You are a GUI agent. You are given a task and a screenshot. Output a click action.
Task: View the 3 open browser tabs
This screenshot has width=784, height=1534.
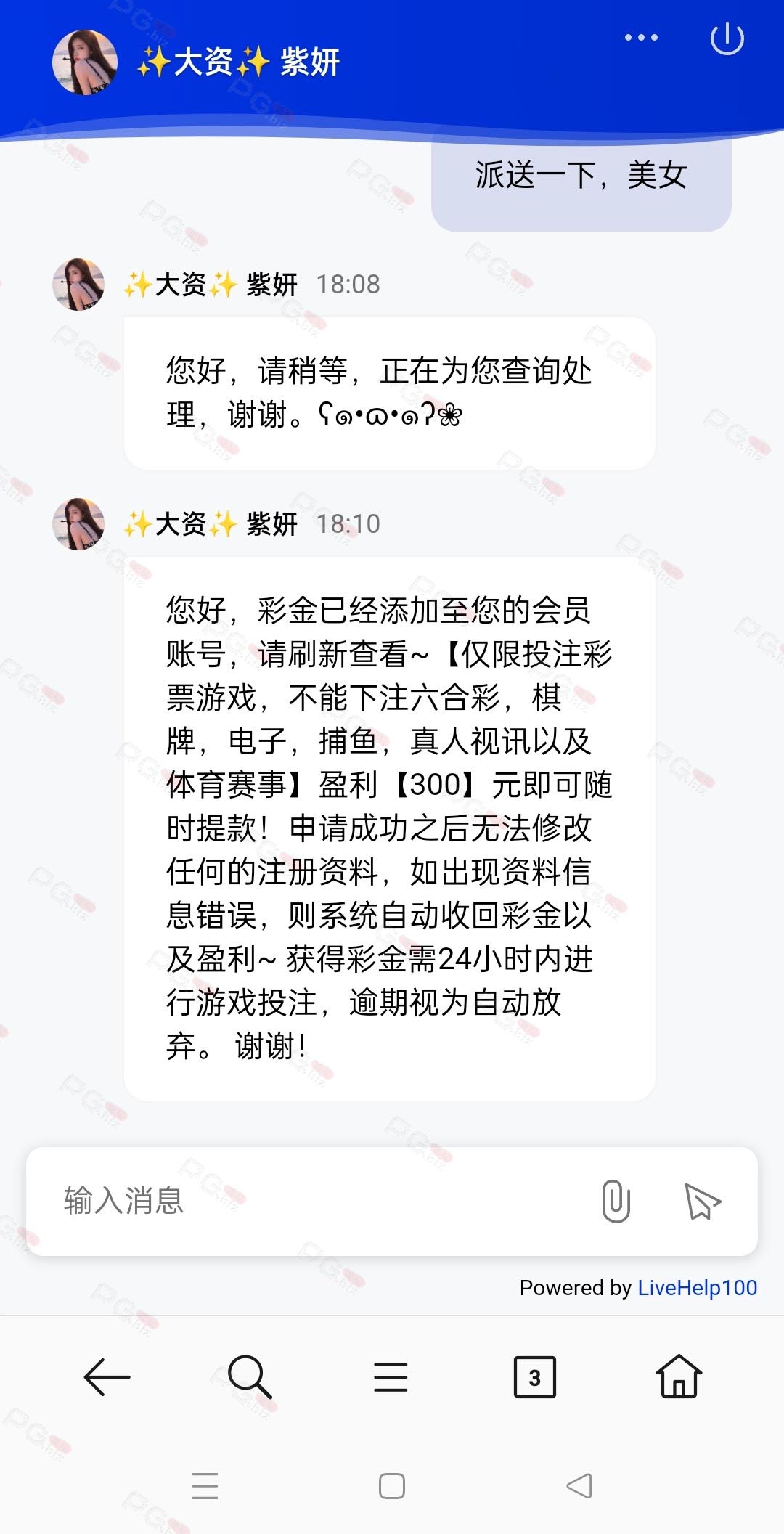pos(535,1376)
